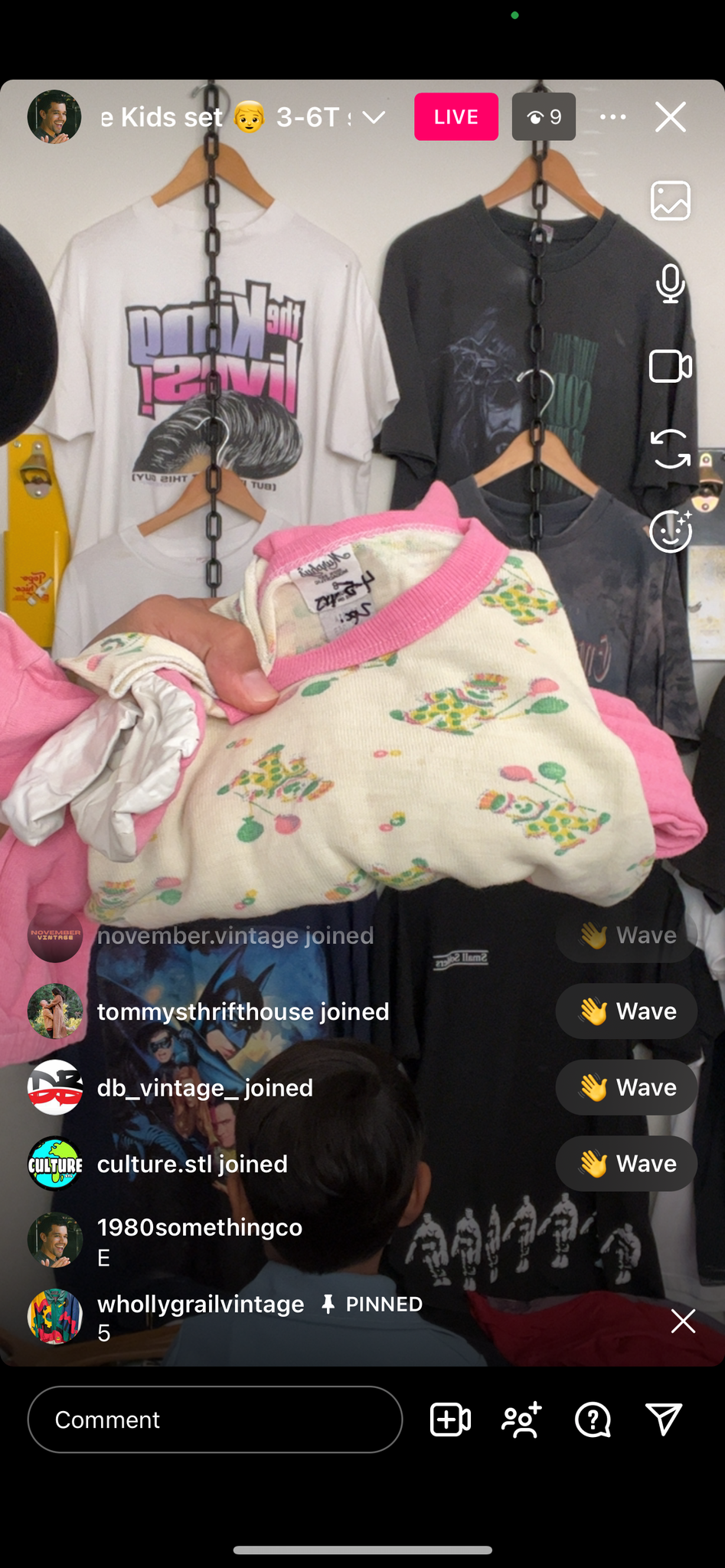Screen dimensions: 725x1568
Task: Open the three-dot options menu
Action: (x=612, y=117)
